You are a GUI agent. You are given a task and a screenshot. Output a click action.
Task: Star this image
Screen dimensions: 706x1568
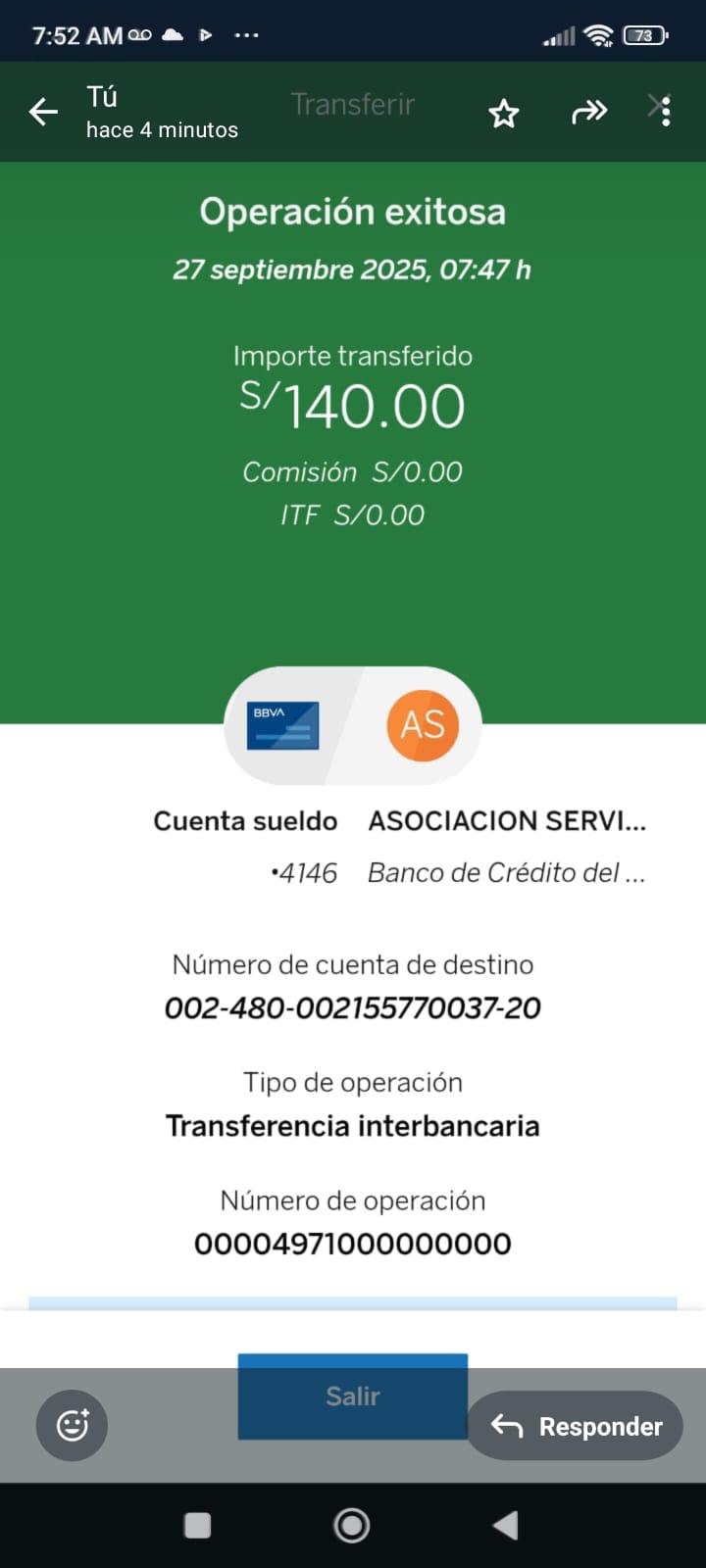(504, 114)
